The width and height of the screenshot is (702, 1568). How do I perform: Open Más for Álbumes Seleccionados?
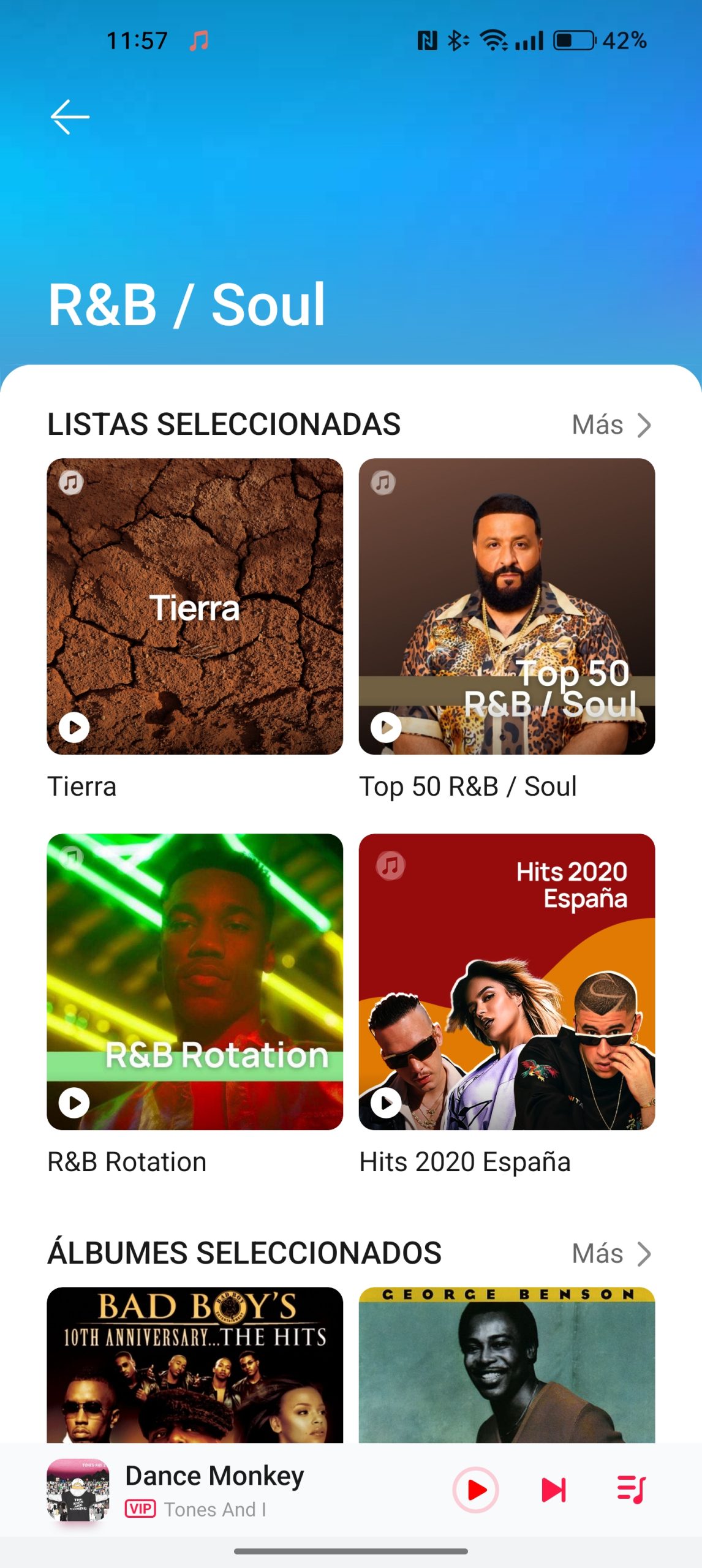tap(610, 1254)
